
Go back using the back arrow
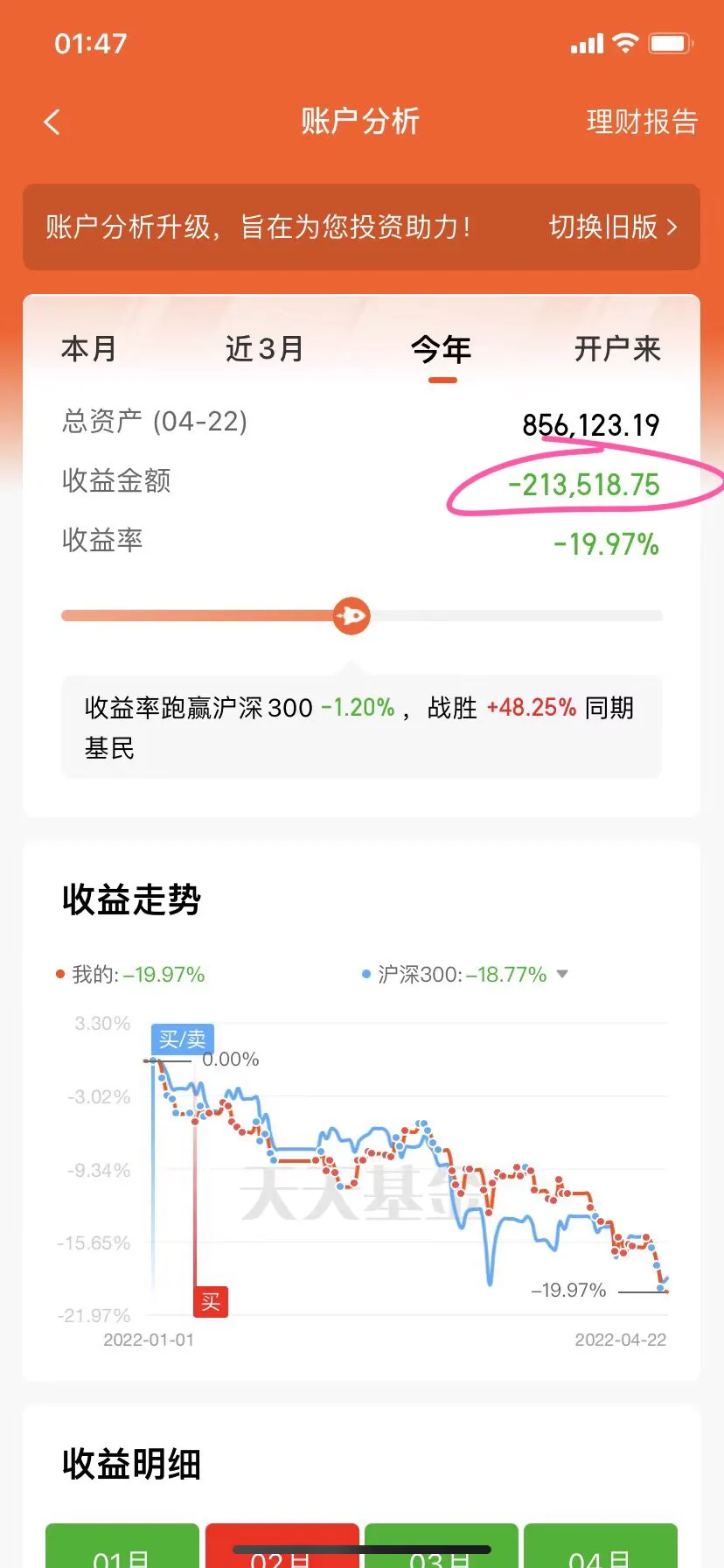[52, 122]
